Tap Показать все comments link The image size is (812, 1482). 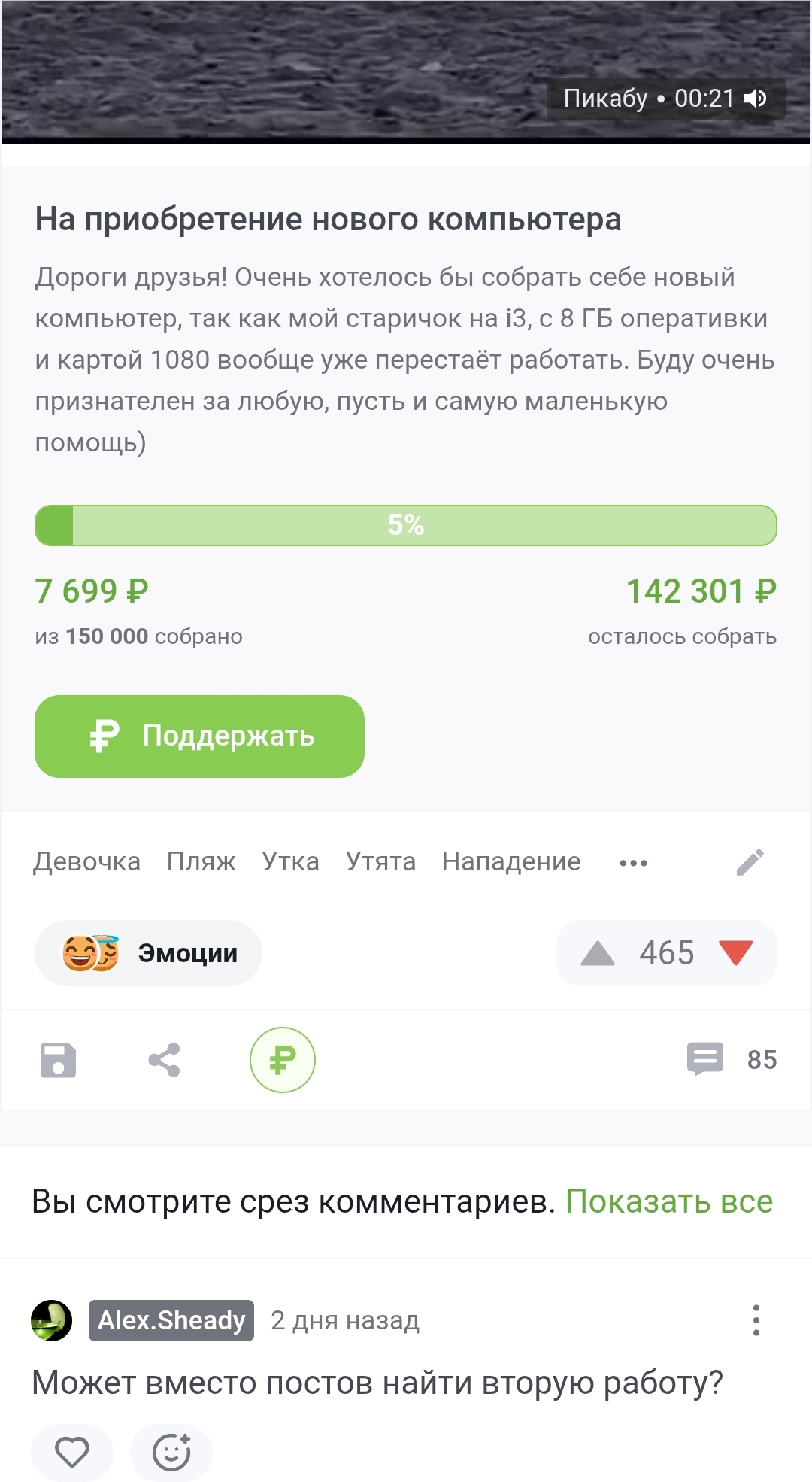point(668,1201)
